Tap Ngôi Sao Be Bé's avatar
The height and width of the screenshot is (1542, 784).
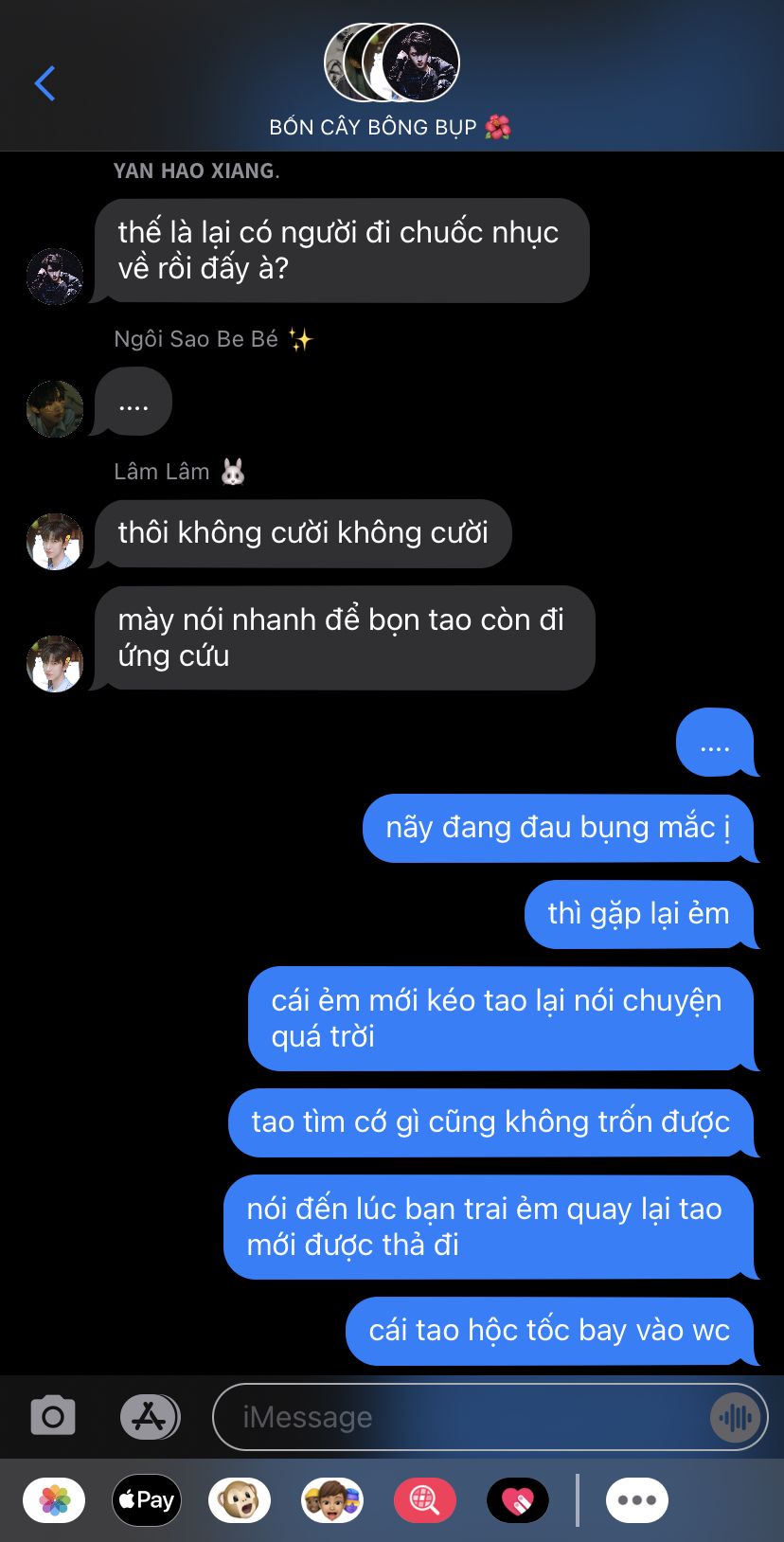(x=55, y=408)
